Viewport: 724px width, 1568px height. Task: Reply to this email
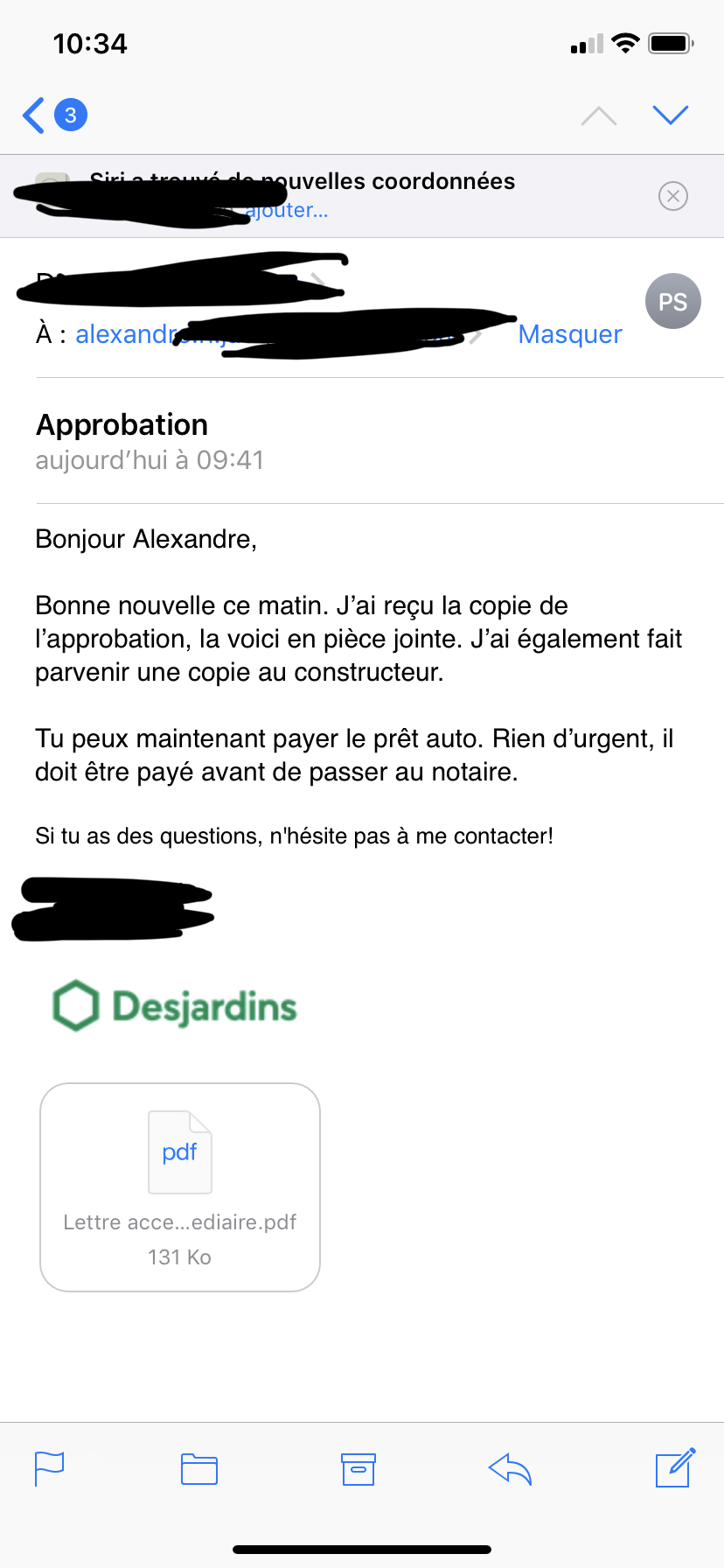tap(510, 1469)
